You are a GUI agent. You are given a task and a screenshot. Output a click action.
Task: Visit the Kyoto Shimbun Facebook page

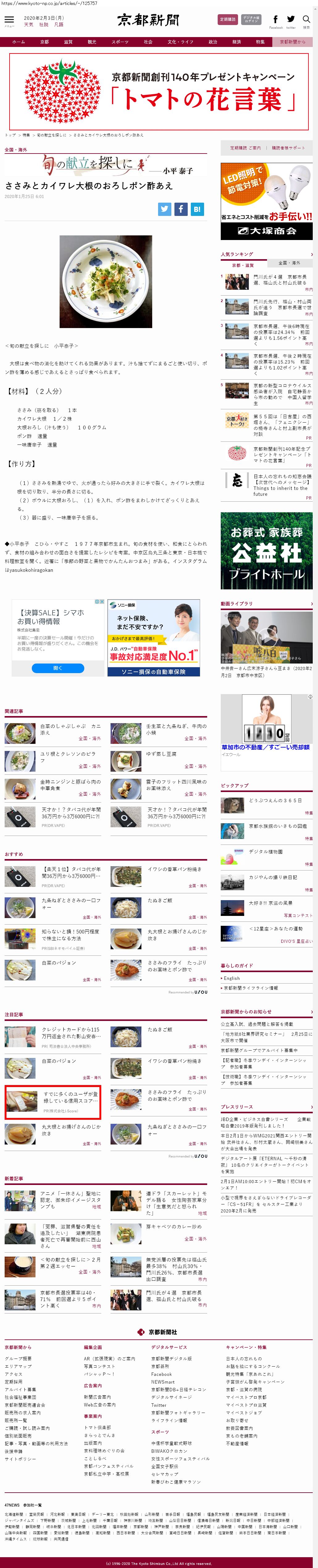click(275, 19)
